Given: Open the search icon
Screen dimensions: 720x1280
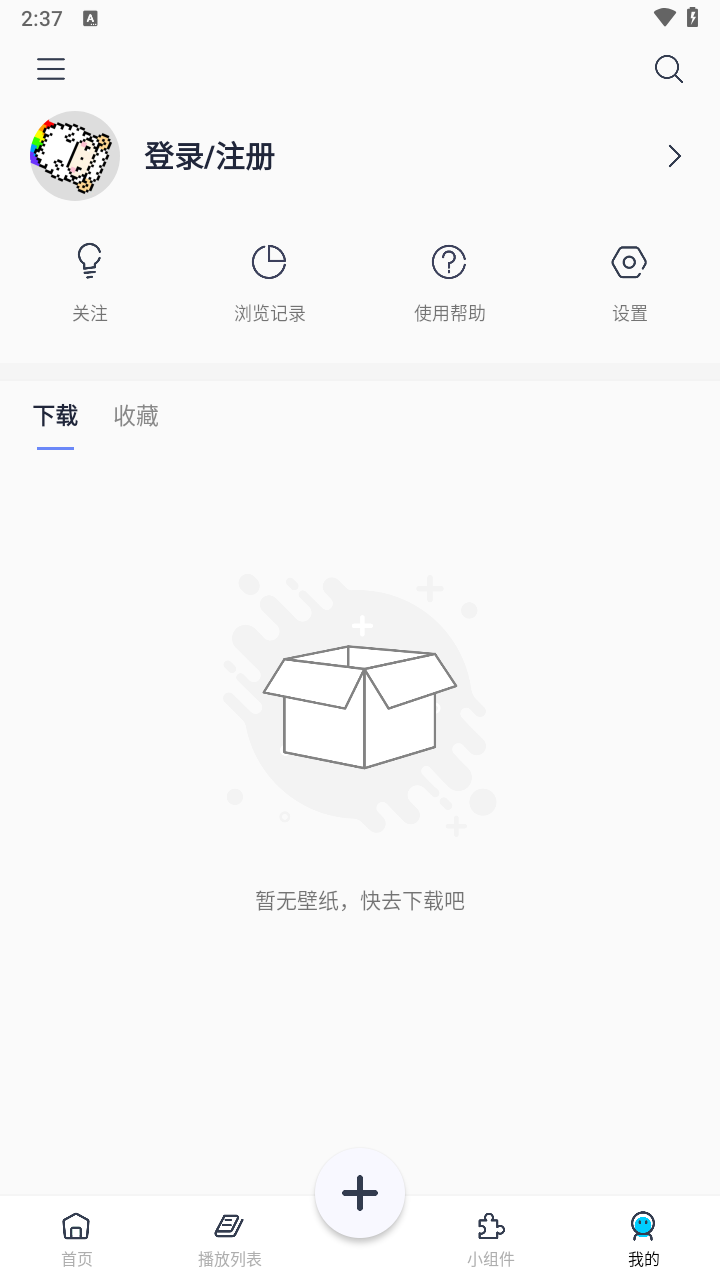Looking at the screenshot, I should pos(668,69).
